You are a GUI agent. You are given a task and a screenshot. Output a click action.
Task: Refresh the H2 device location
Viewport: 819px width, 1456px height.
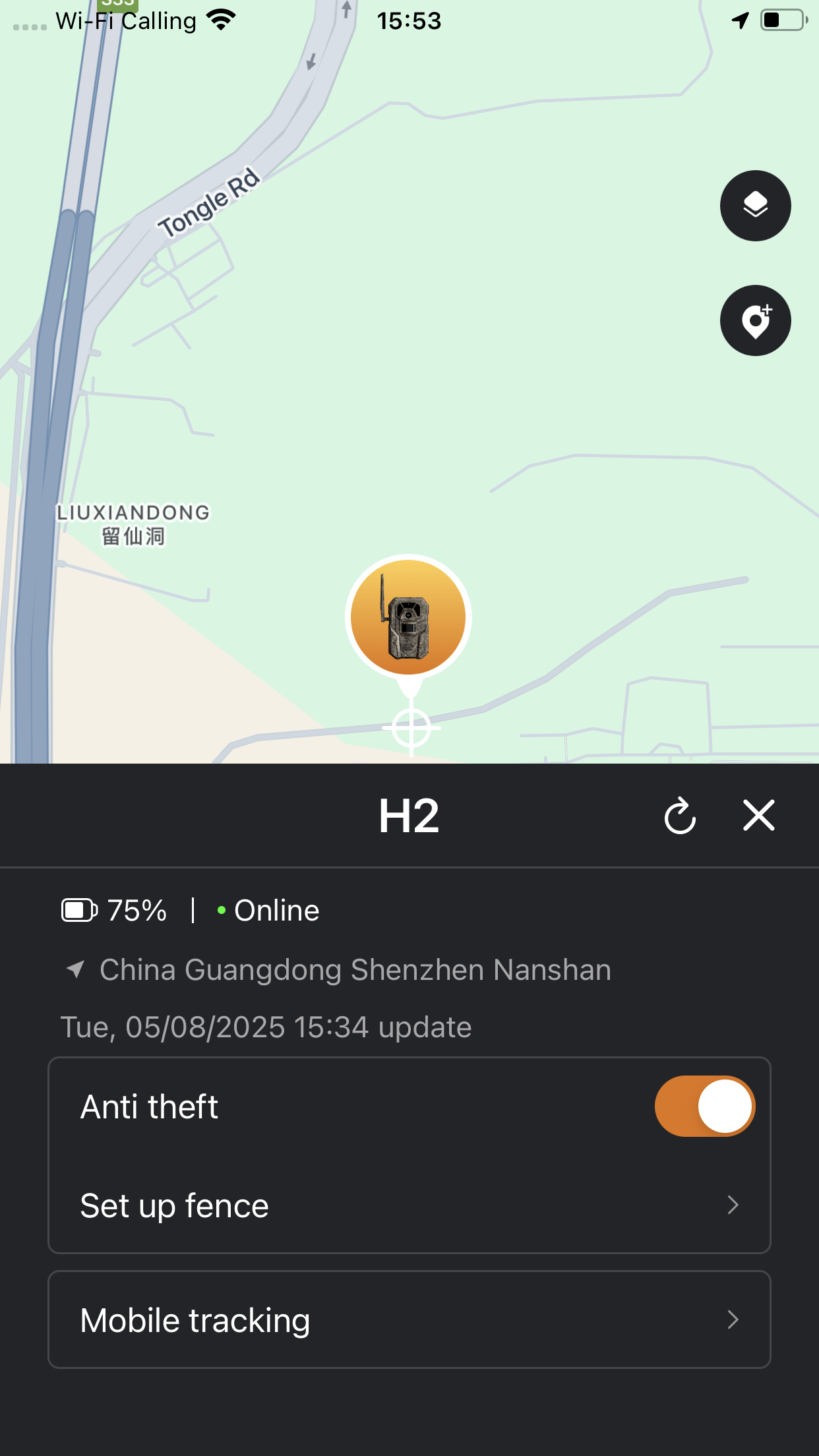point(680,816)
